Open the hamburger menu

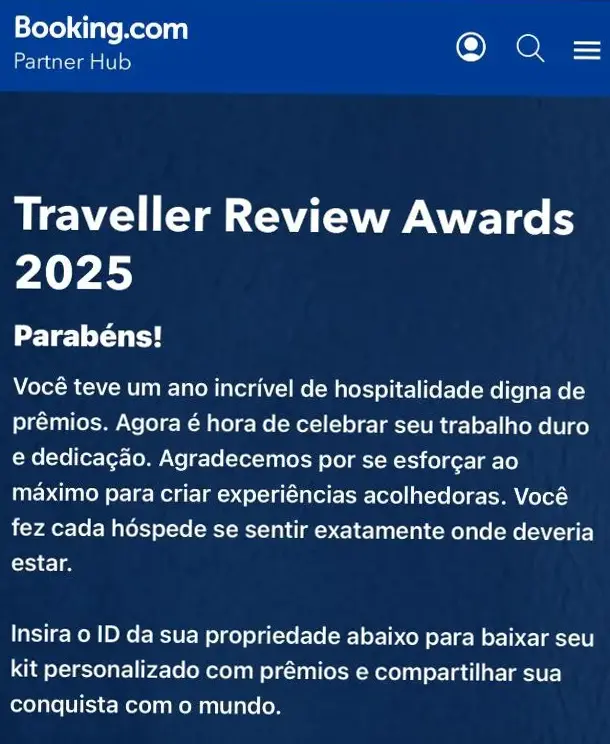click(587, 50)
